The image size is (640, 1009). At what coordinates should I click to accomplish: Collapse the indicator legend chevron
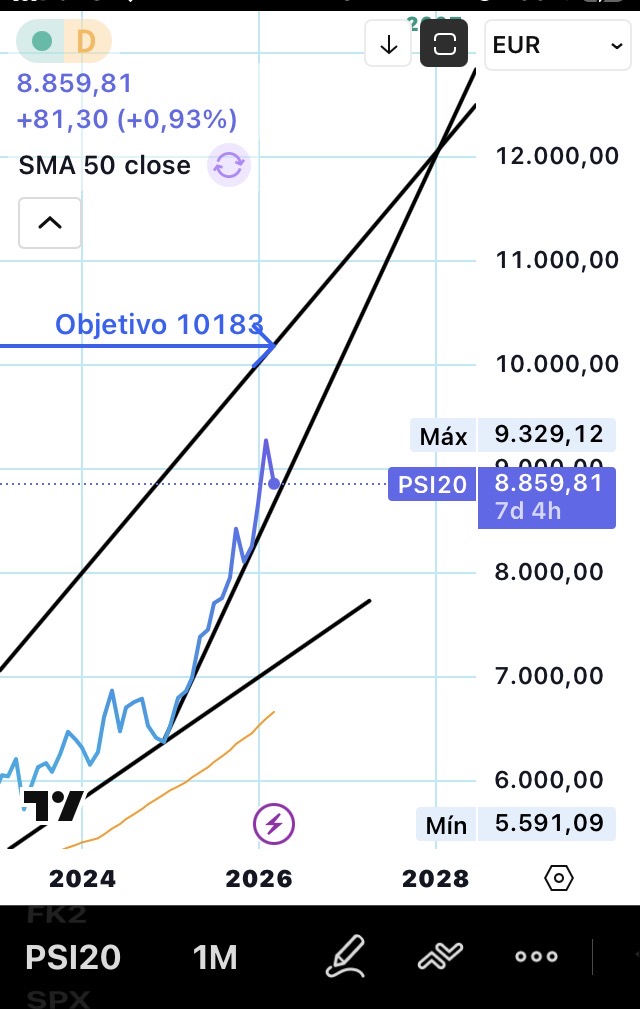(50, 222)
